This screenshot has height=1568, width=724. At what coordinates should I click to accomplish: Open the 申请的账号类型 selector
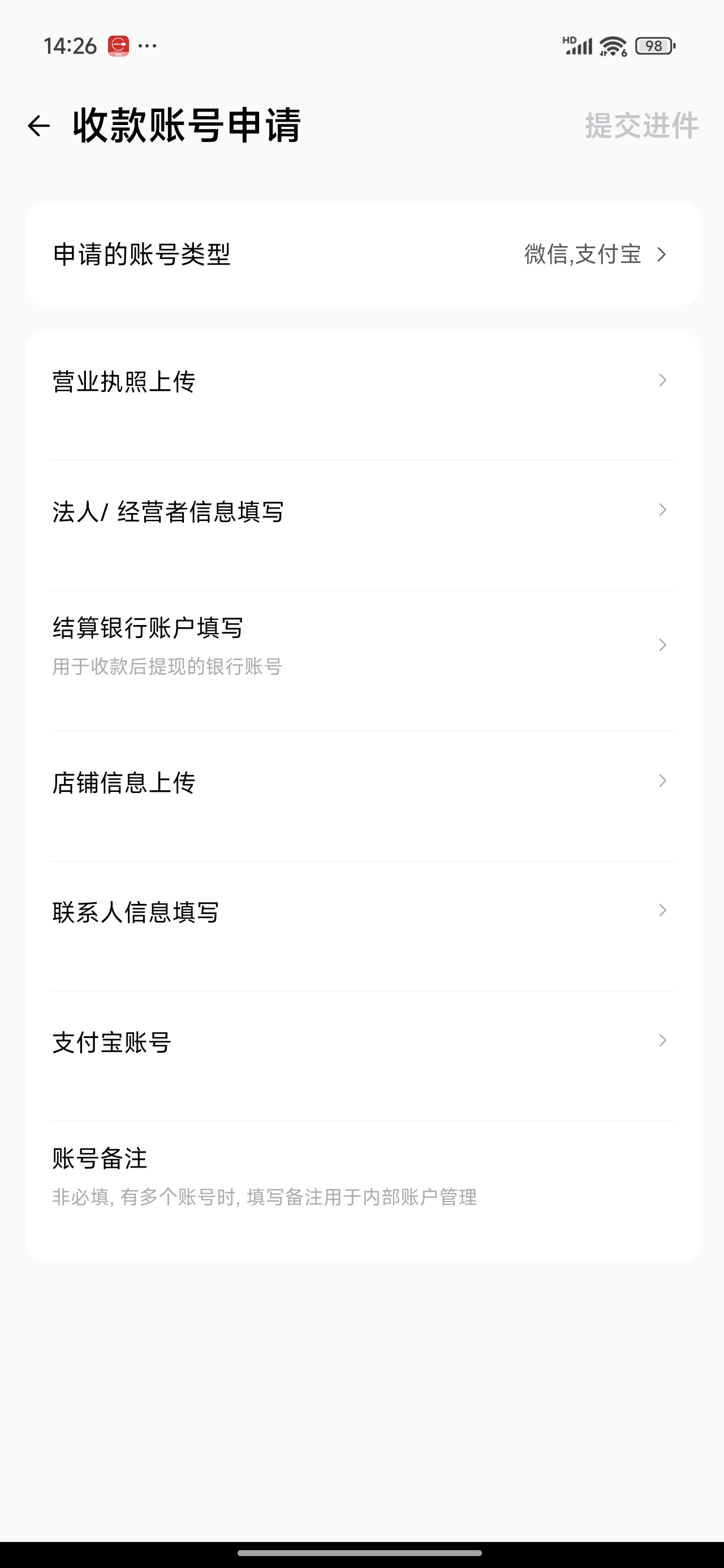pyautogui.click(x=363, y=255)
